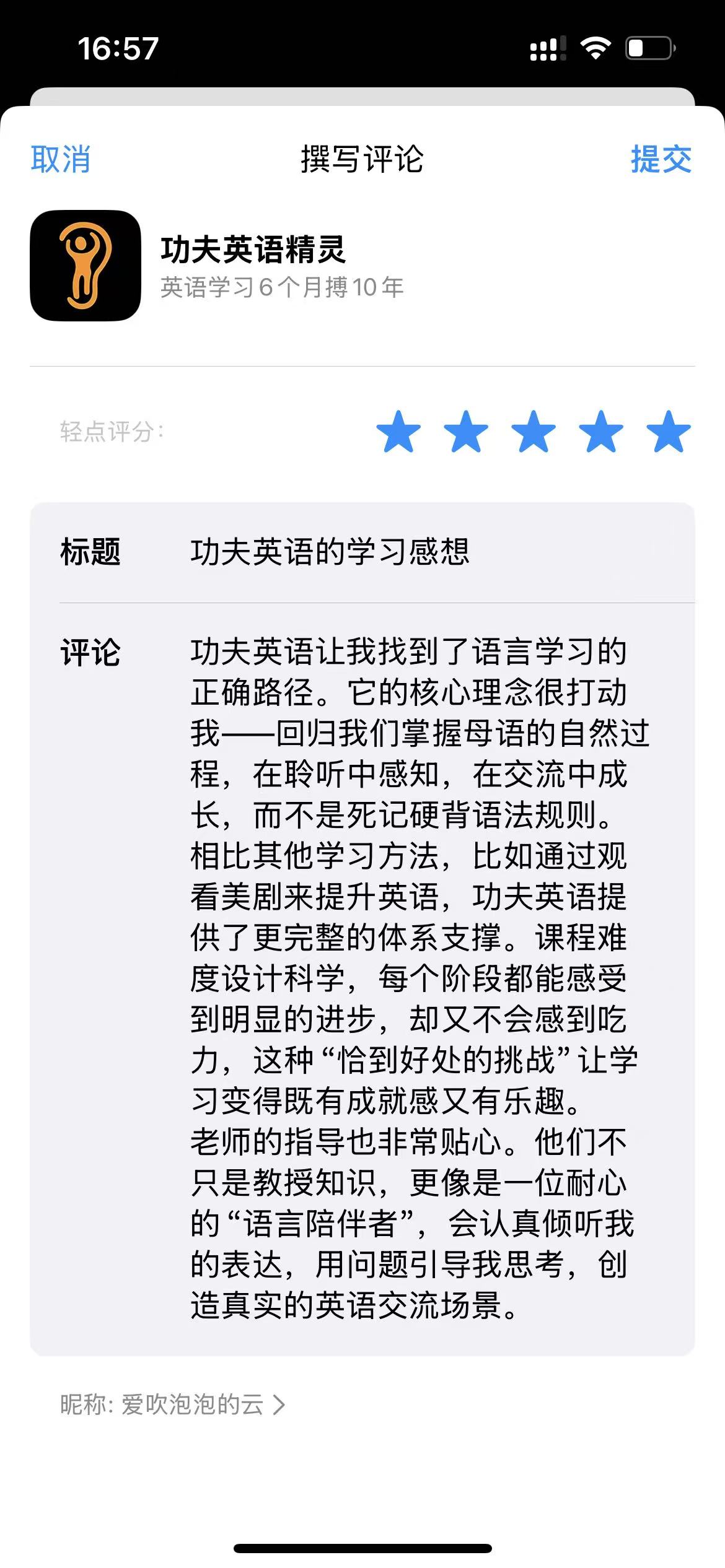Tap the app subtitle 英语学习6个月搏10年
This screenshot has height=1568, width=725.
[x=279, y=287]
